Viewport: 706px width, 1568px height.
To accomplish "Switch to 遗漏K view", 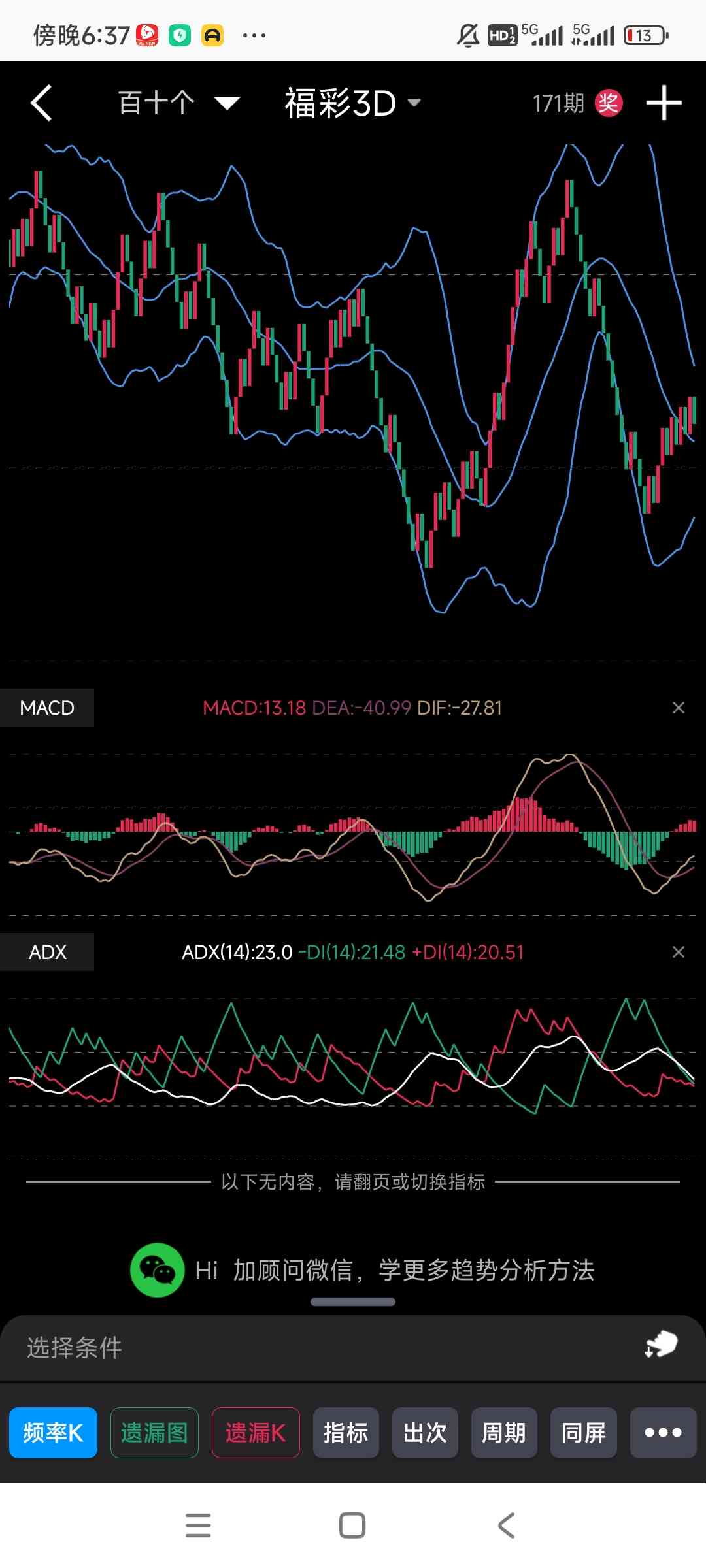I will point(256,1433).
